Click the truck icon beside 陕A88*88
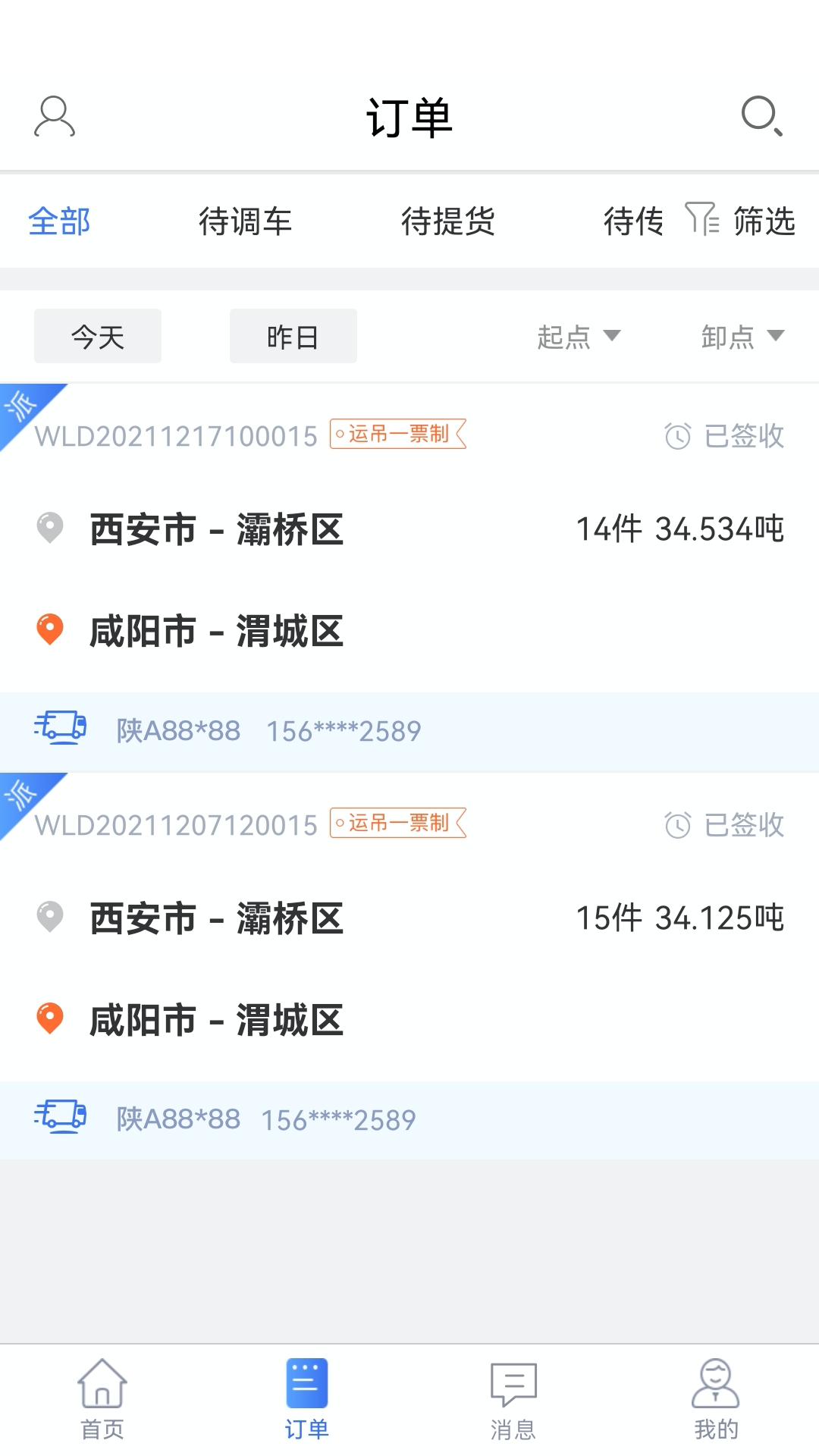 coord(61,730)
